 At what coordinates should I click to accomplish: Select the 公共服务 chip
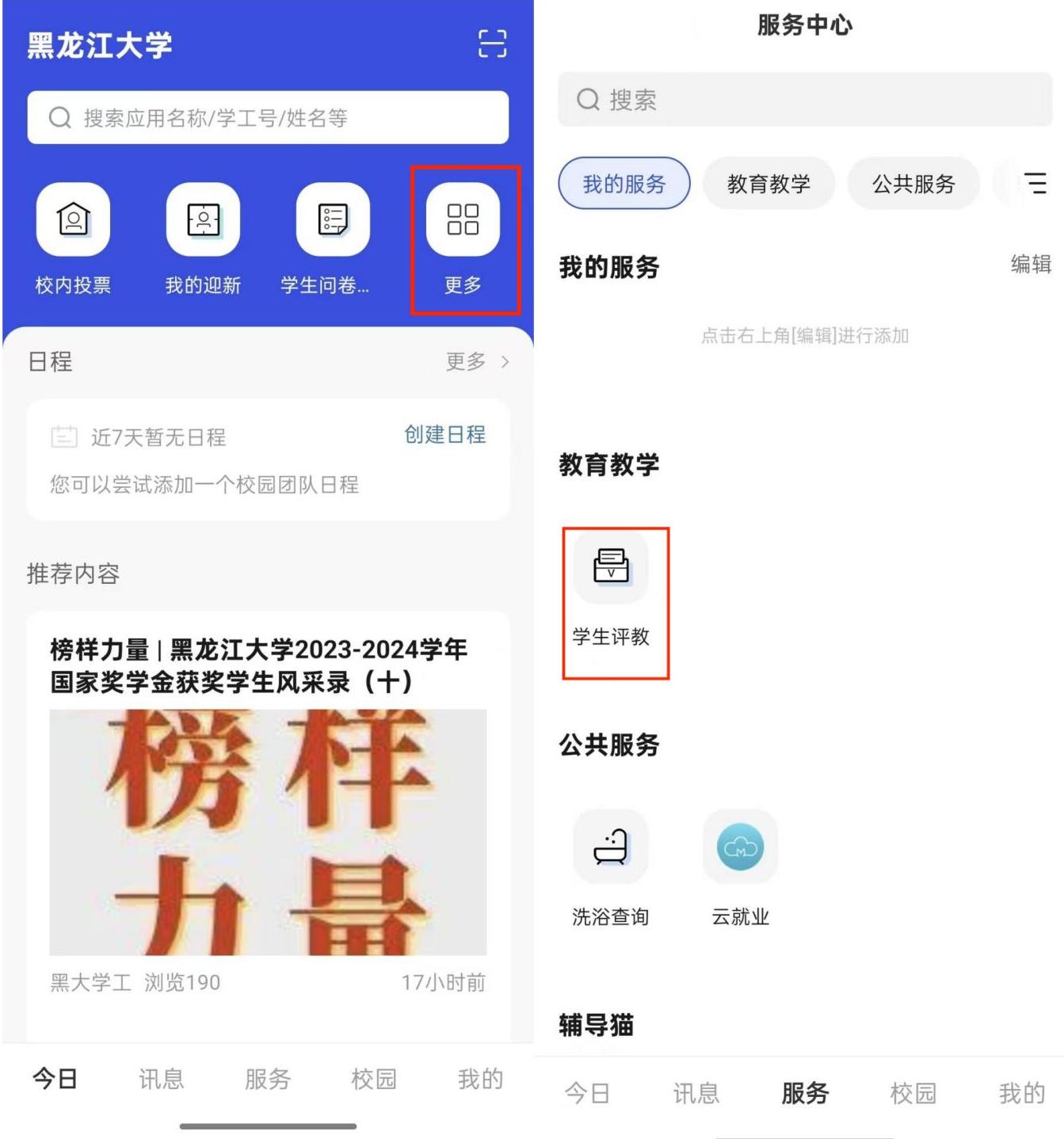click(x=913, y=184)
